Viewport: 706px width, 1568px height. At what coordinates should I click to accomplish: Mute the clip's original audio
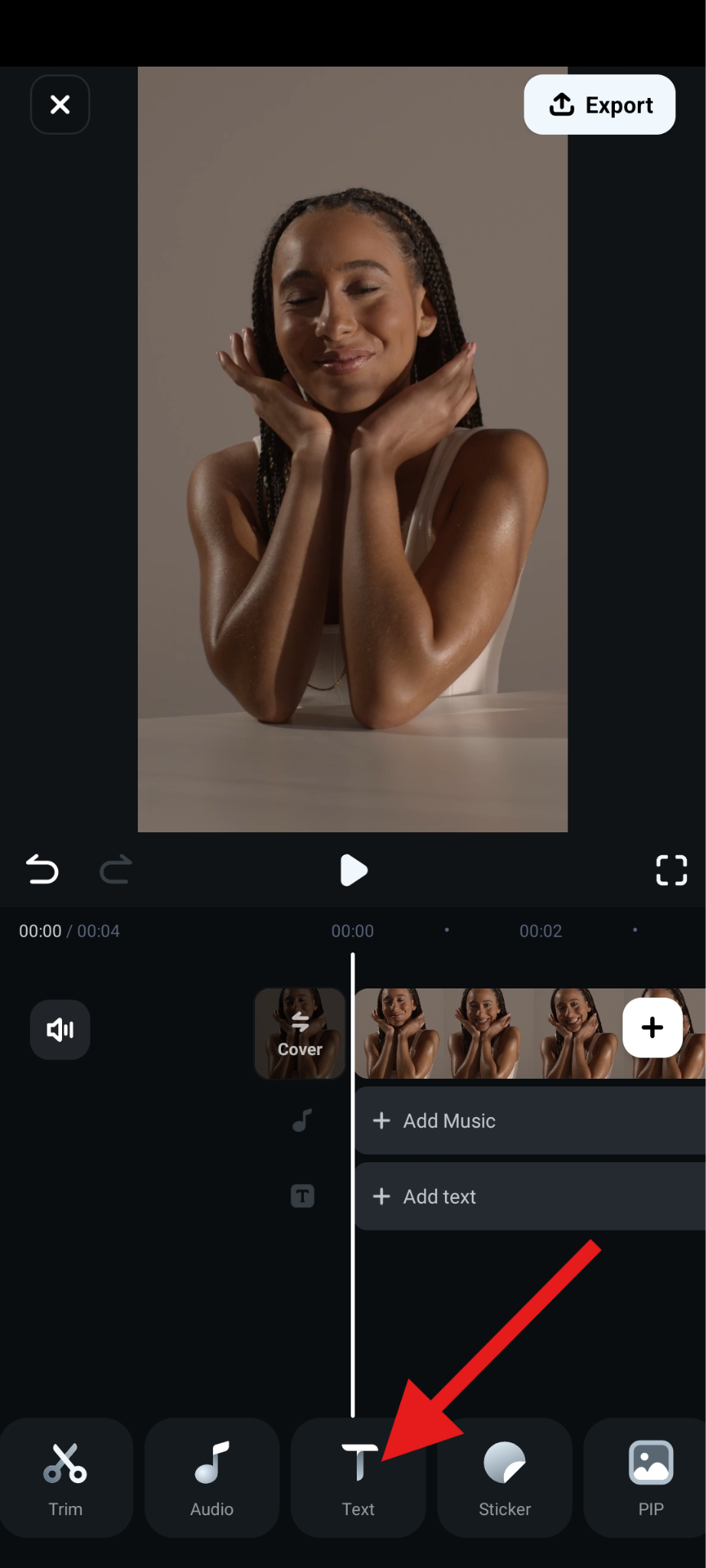click(60, 1030)
